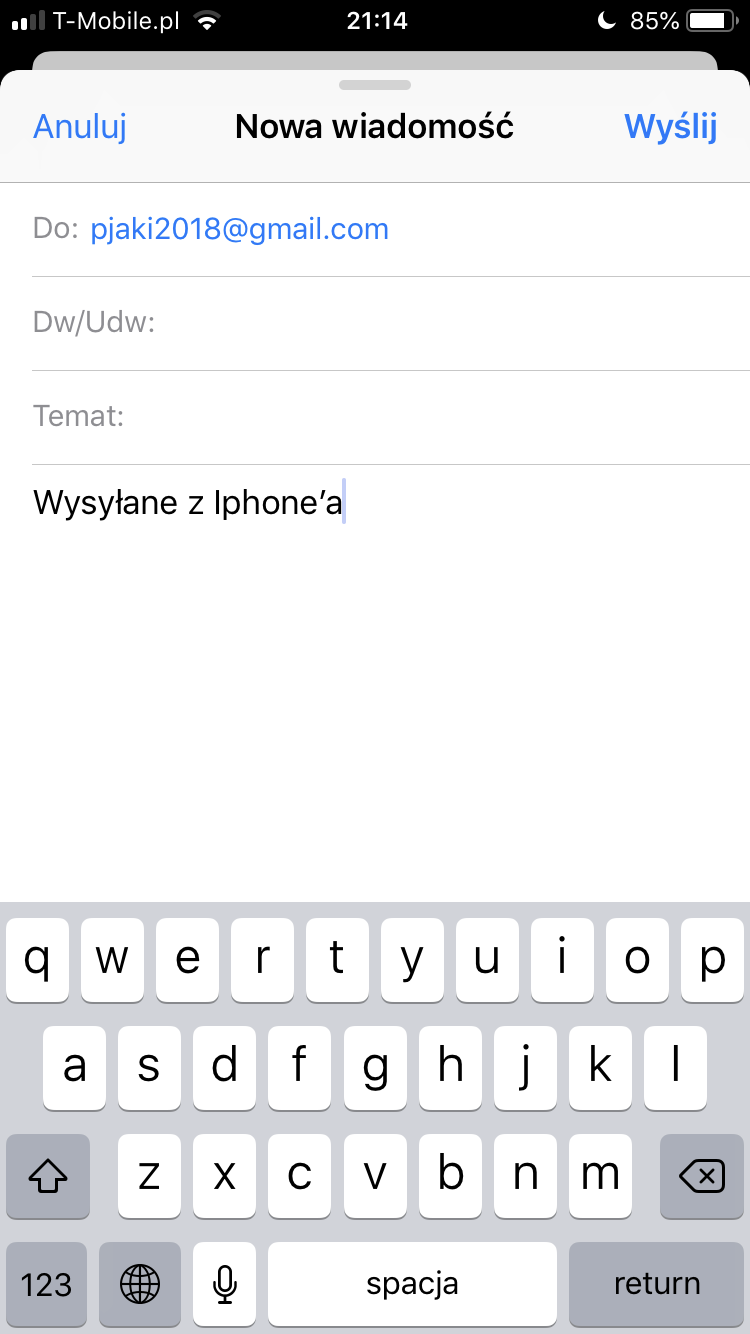Tap Anuluj to cancel the message
750x1334 pixels.
click(x=80, y=127)
